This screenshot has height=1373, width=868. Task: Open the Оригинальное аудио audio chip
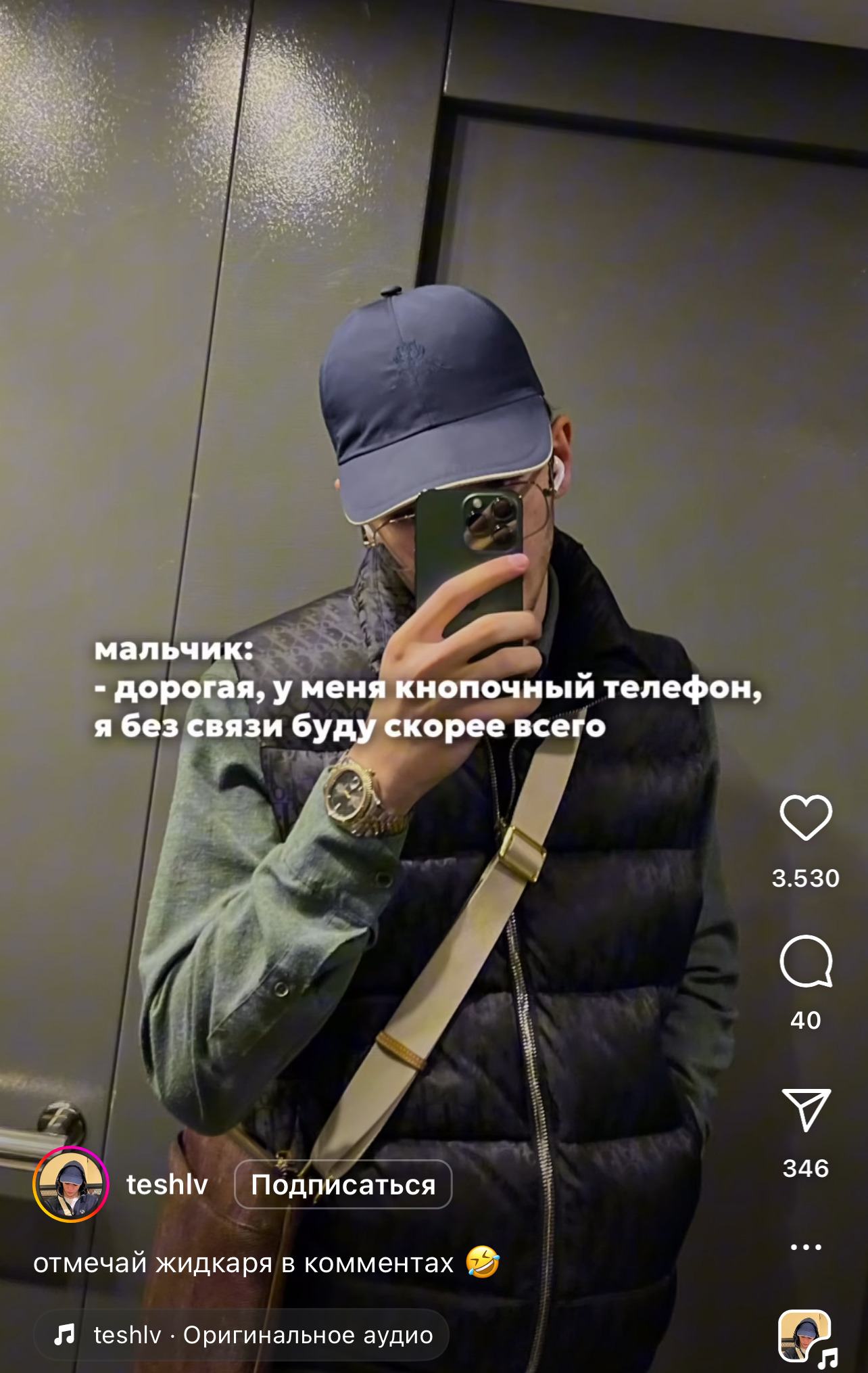[x=241, y=1334]
